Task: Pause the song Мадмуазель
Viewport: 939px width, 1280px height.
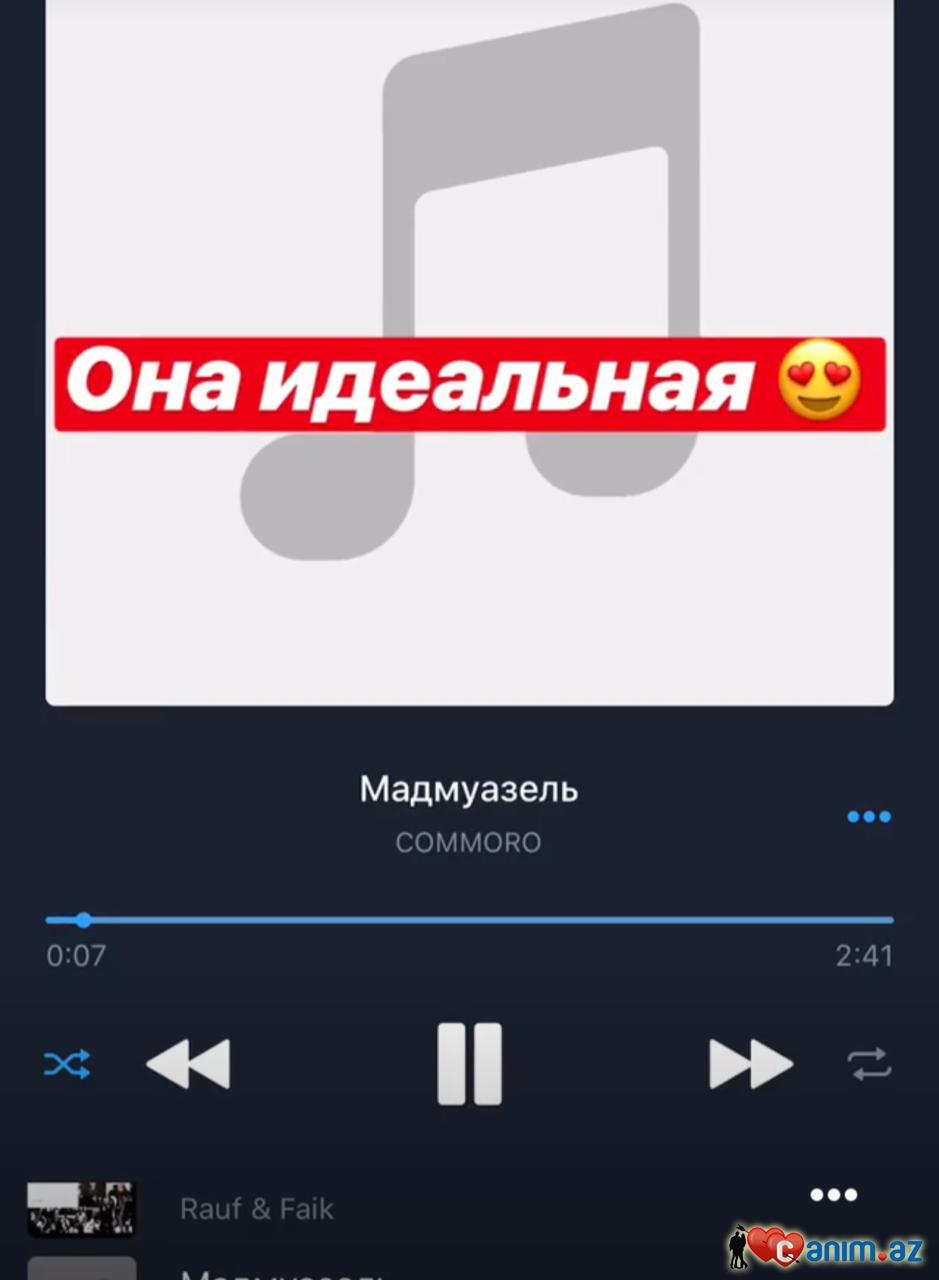Action: coord(469,1064)
